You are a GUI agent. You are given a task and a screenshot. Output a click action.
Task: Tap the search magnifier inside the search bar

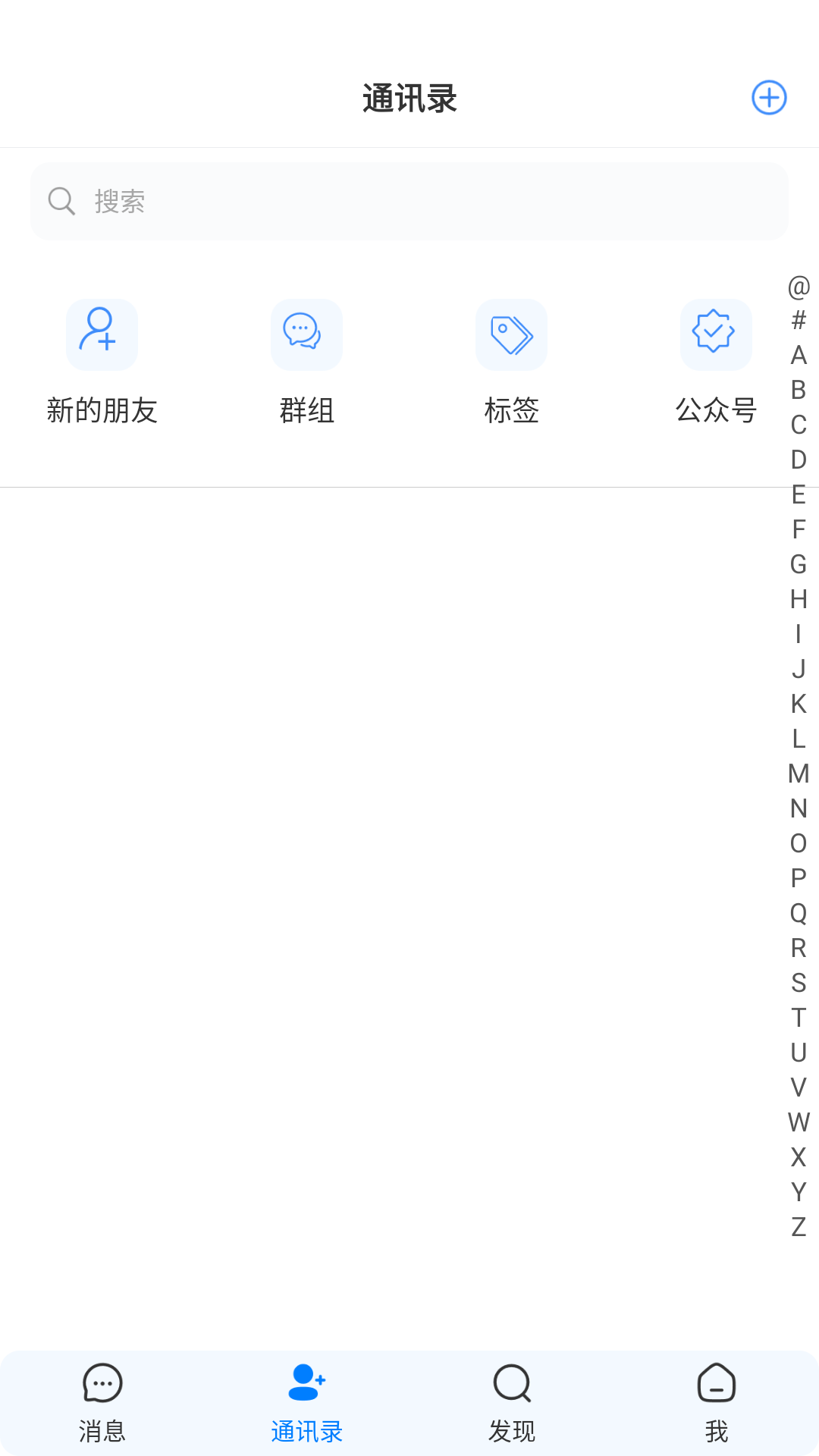tap(61, 200)
